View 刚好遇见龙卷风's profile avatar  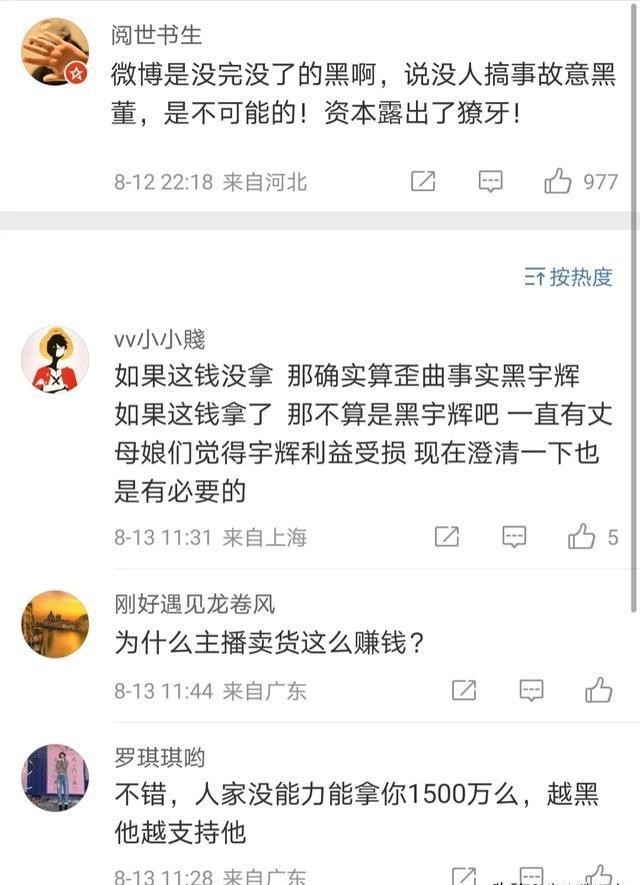(x=55, y=624)
